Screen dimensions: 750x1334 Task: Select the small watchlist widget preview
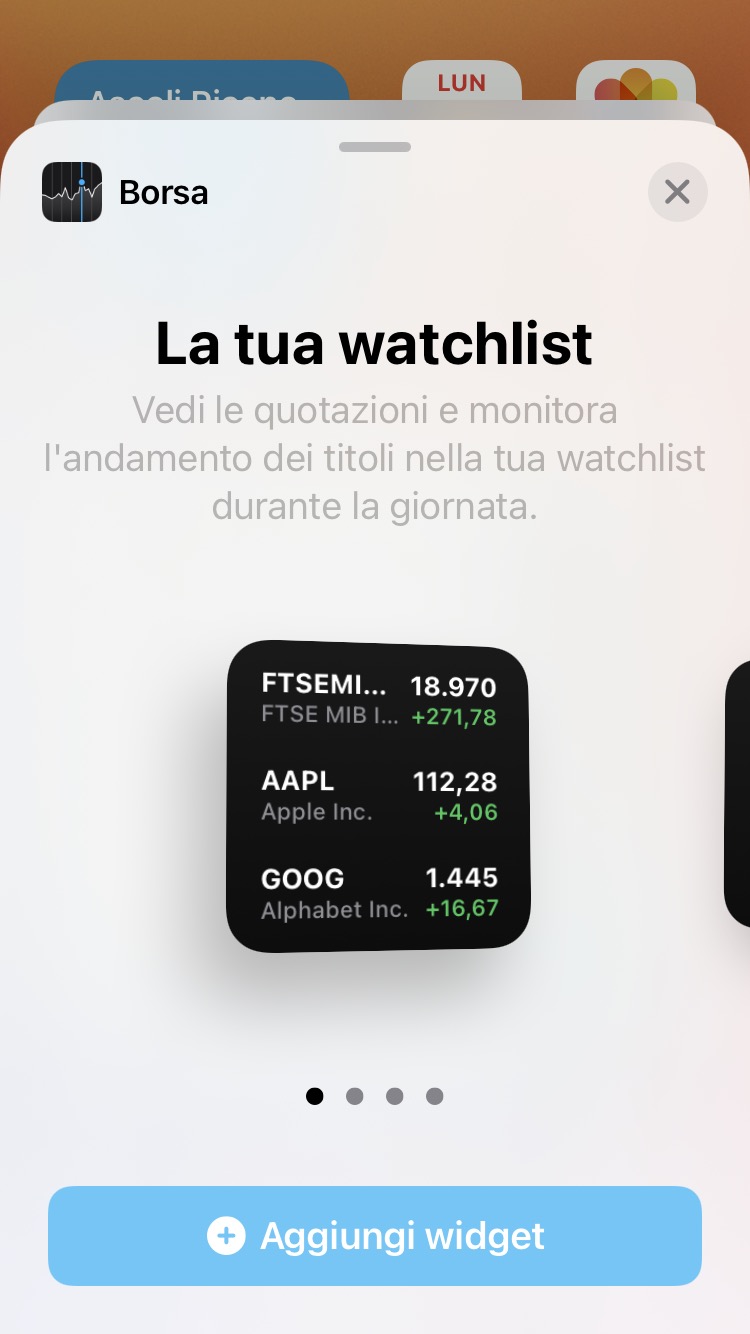tap(378, 796)
